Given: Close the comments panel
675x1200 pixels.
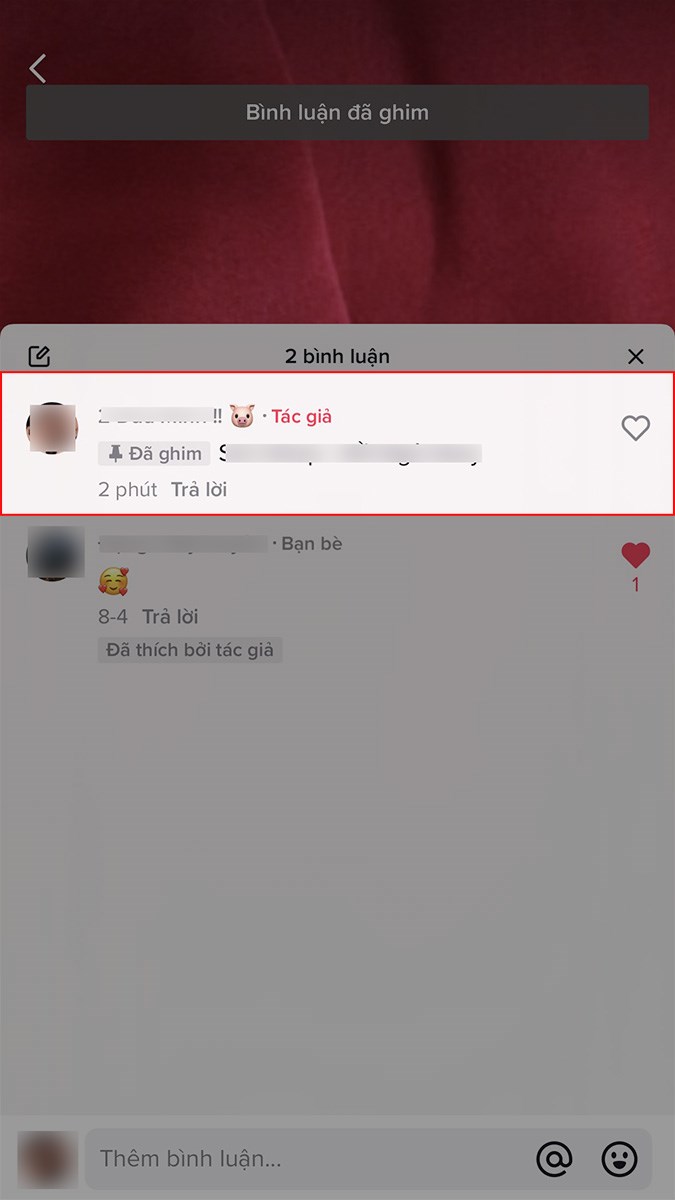Looking at the screenshot, I should click(x=635, y=357).
